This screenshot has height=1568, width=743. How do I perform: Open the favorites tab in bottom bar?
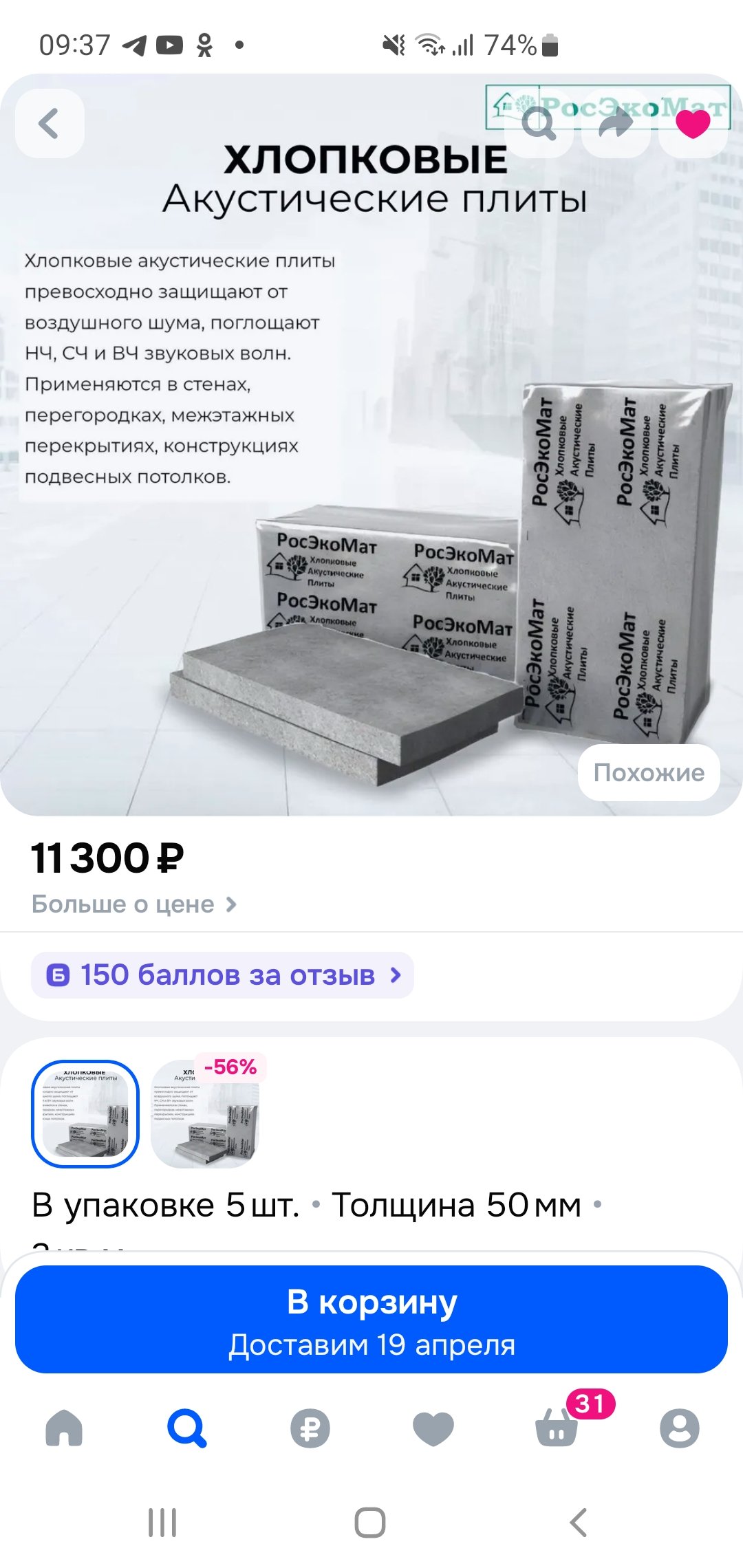pyautogui.click(x=433, y=1428)
